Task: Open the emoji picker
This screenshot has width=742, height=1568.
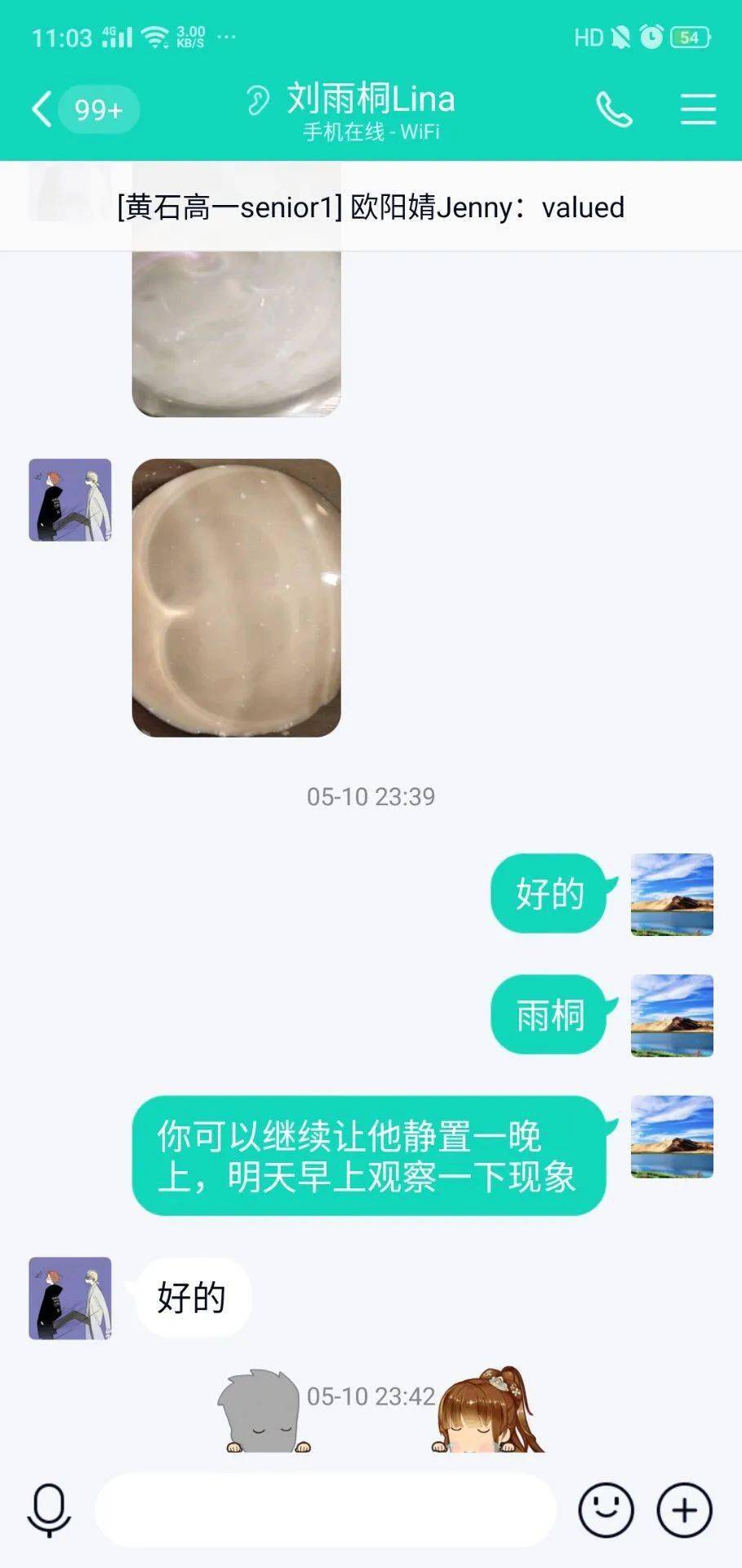Action: point(606,1511)
